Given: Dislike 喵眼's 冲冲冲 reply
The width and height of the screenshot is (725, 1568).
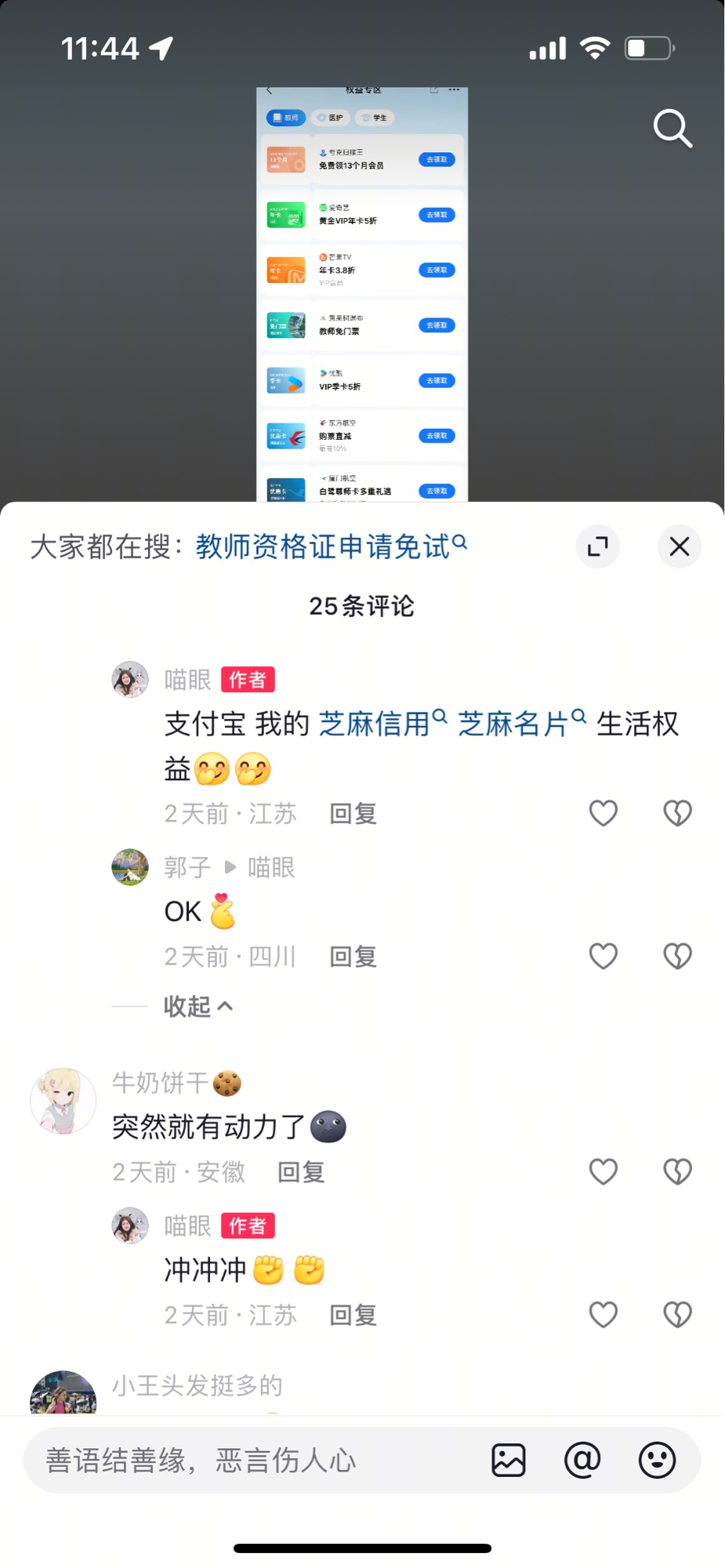Looking at the screenshot, I should (677, 1314).
